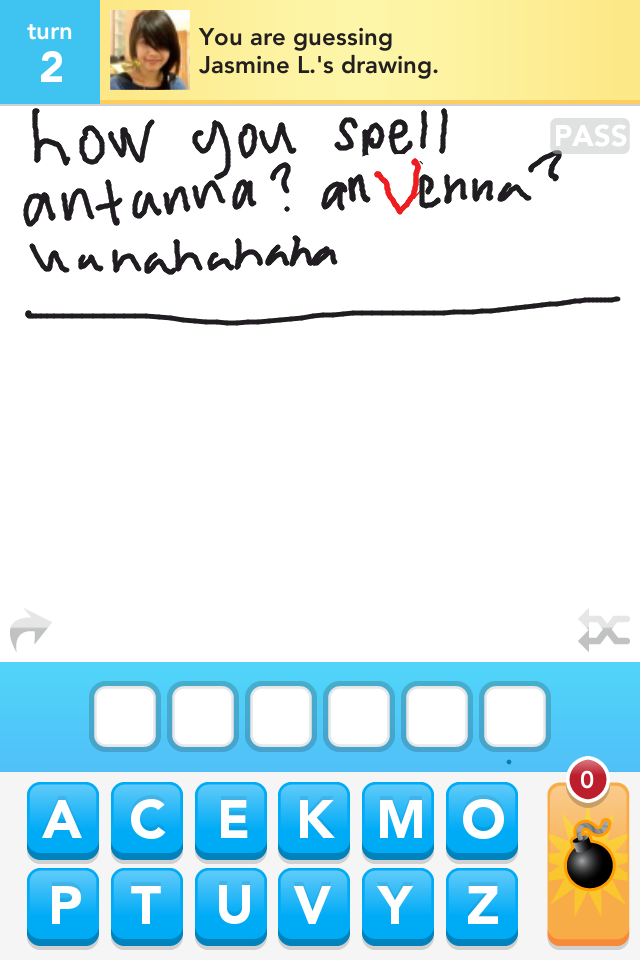Screen dimensions: 640x960
Task: Tap letter M tile
Action: tap(398, 821)
